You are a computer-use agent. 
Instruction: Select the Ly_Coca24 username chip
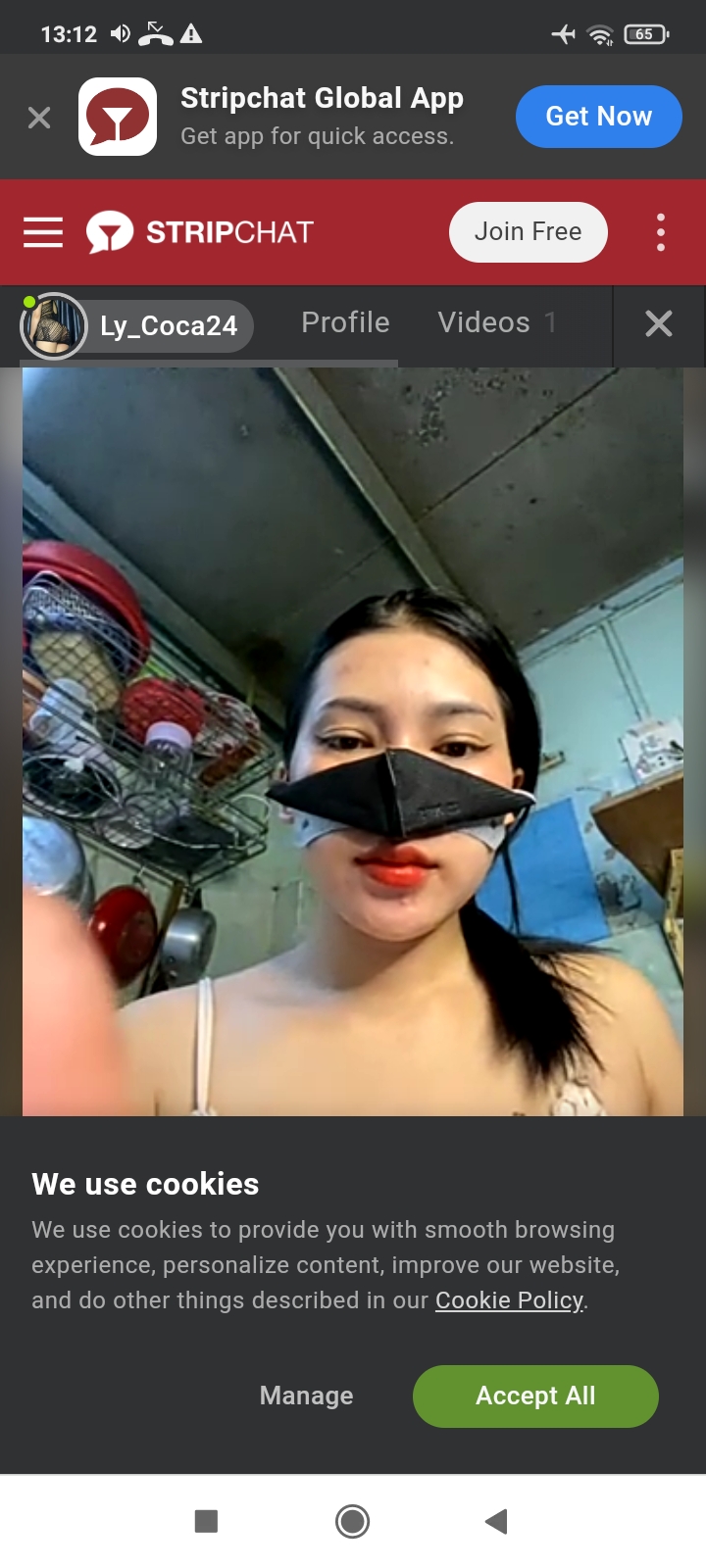(x=169, y=326)
